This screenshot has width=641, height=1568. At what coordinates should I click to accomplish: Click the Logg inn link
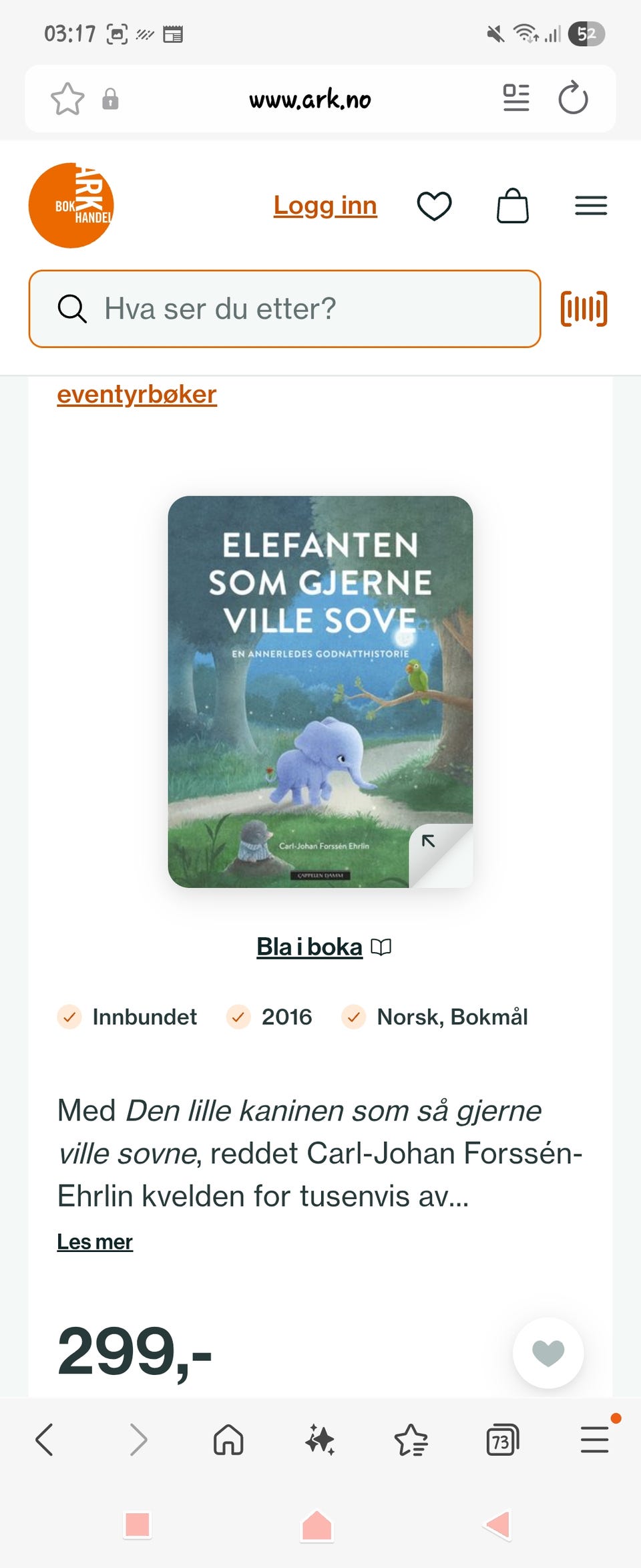[325, 206]
